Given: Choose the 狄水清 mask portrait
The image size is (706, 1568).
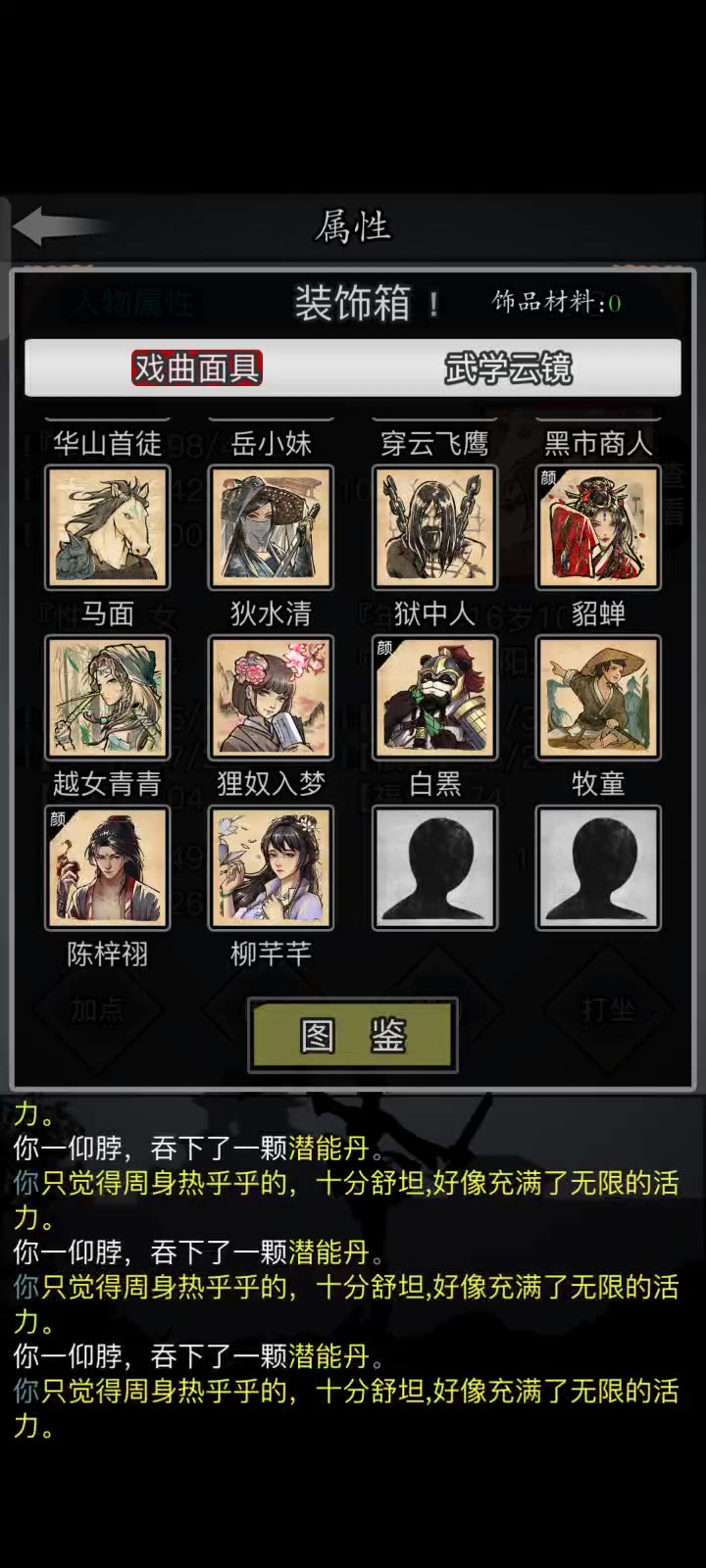Looking at the screenshot, I should coord(271,528).
